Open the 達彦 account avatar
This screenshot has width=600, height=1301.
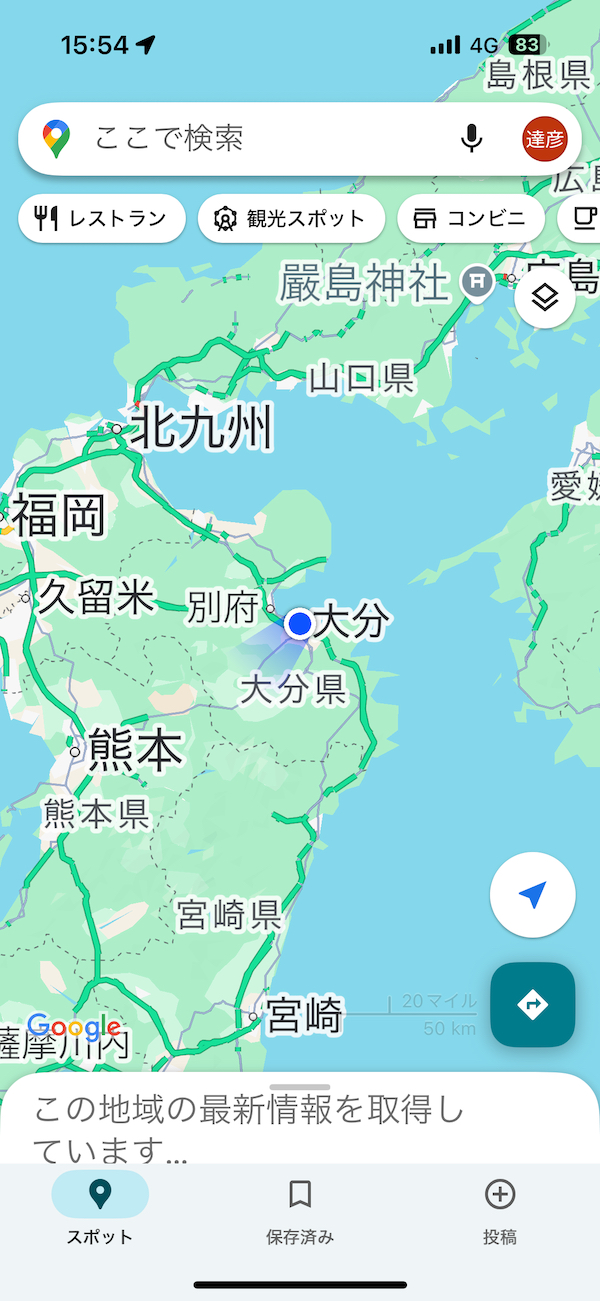click(545, 138)
